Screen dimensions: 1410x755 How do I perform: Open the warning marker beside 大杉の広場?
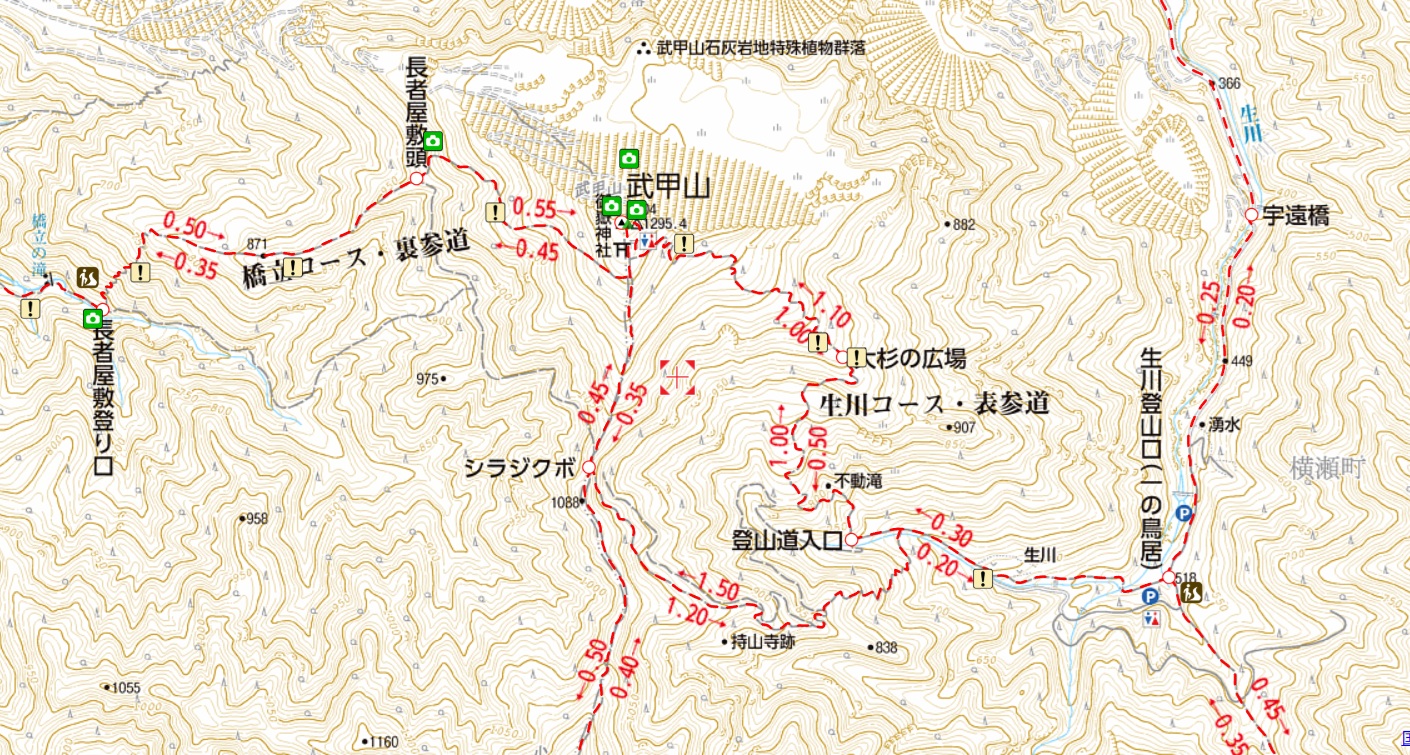[856, 357]
